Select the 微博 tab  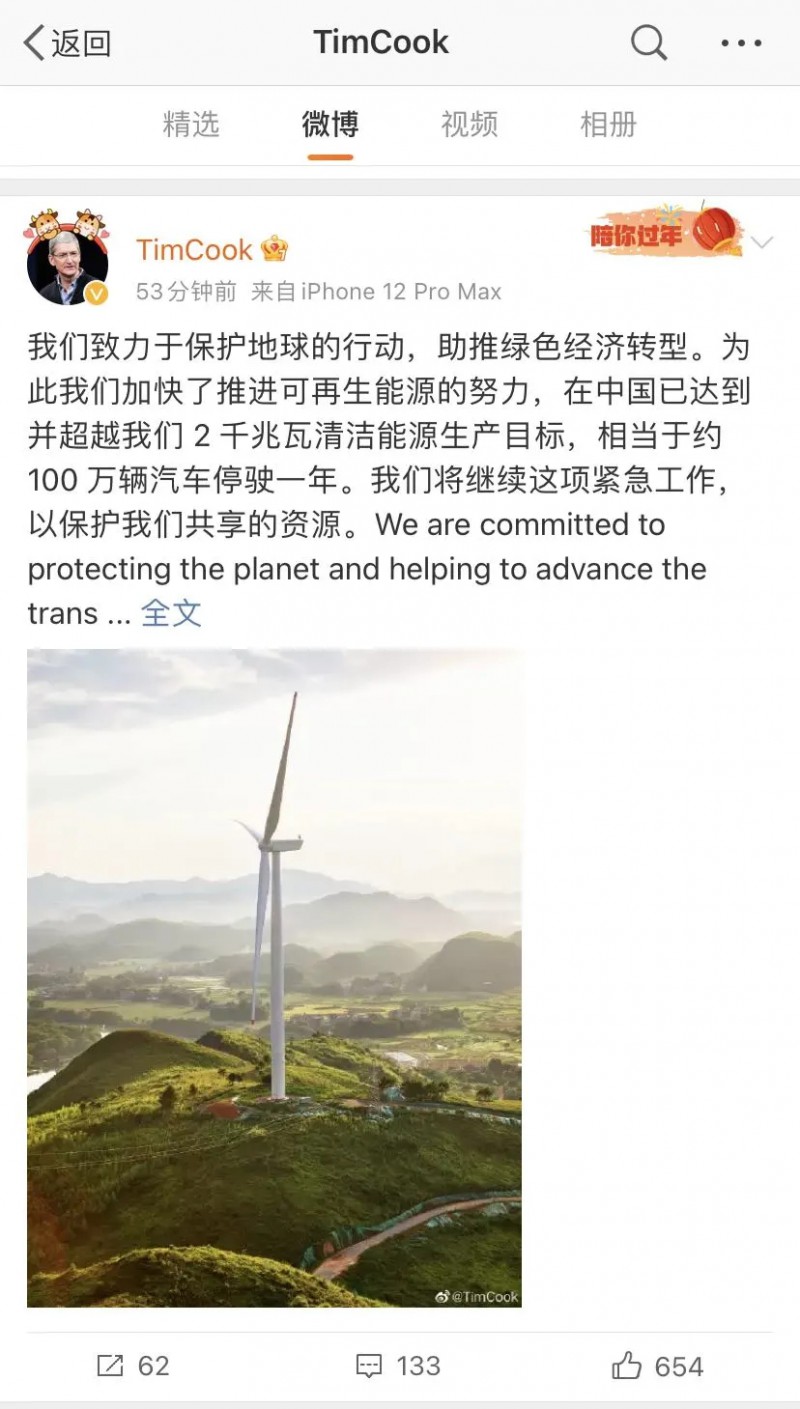coord(330,125)
